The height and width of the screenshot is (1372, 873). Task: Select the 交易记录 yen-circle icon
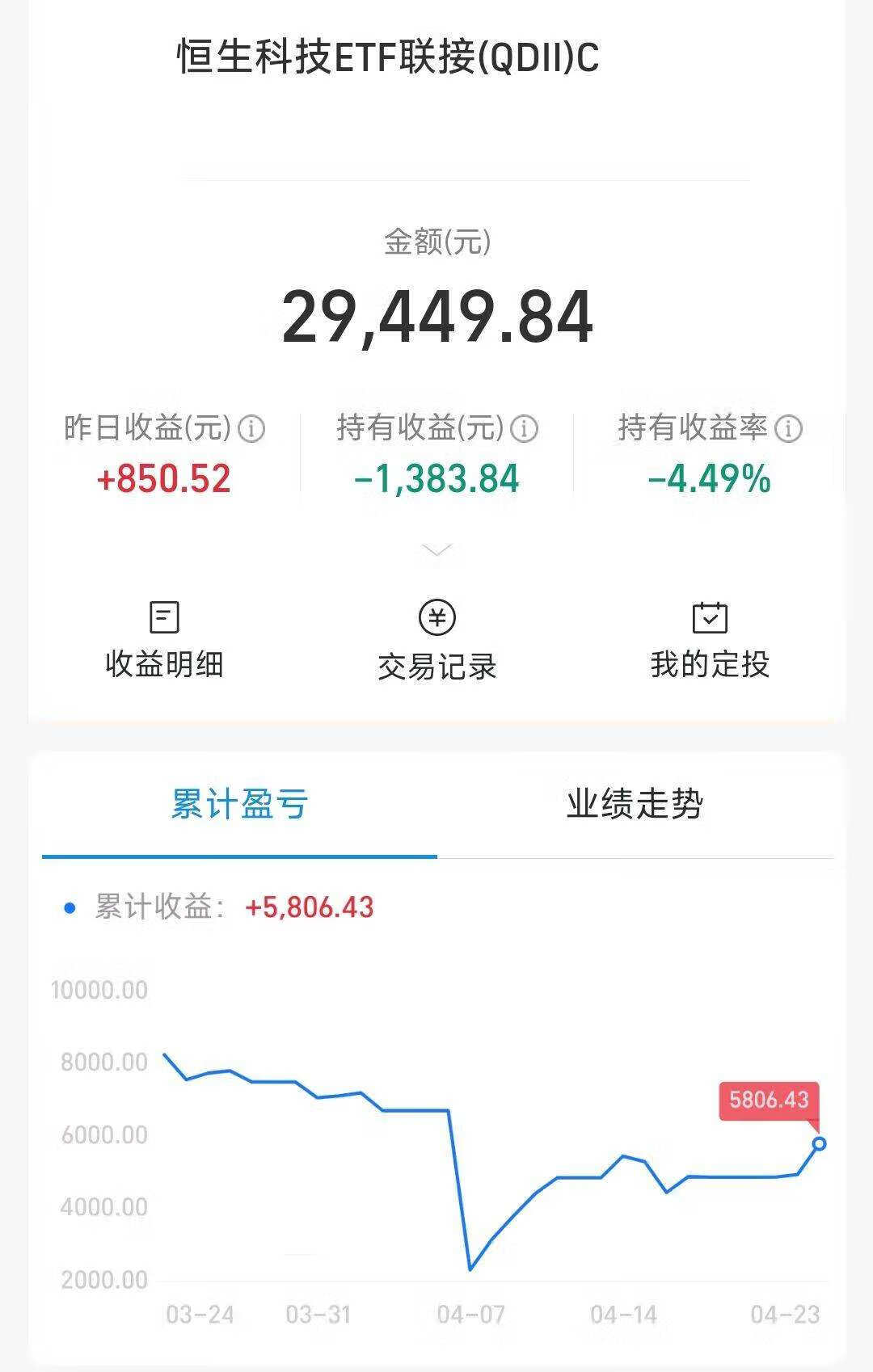436,618
